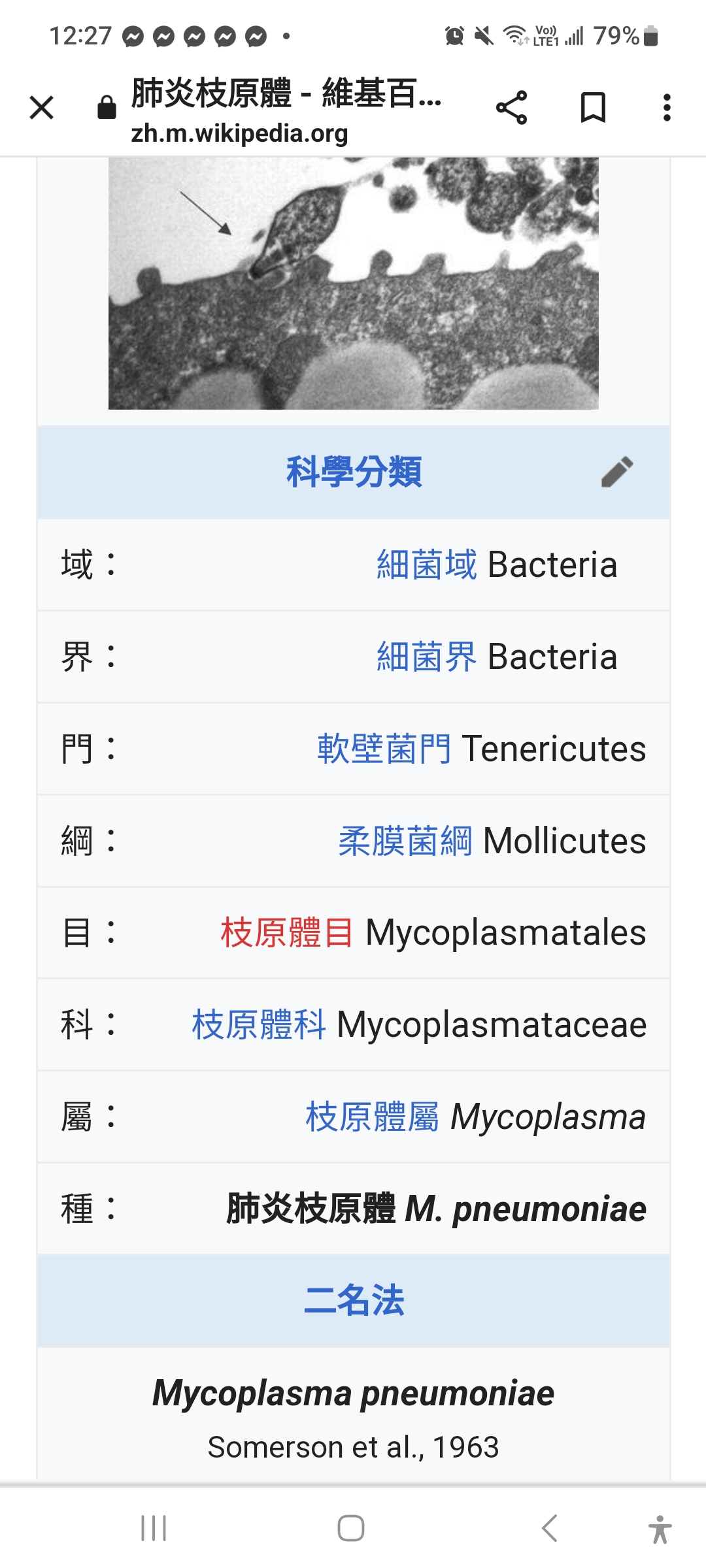Bookmark this page
Screen dimensions: 706x1568
tap(593, 108)
